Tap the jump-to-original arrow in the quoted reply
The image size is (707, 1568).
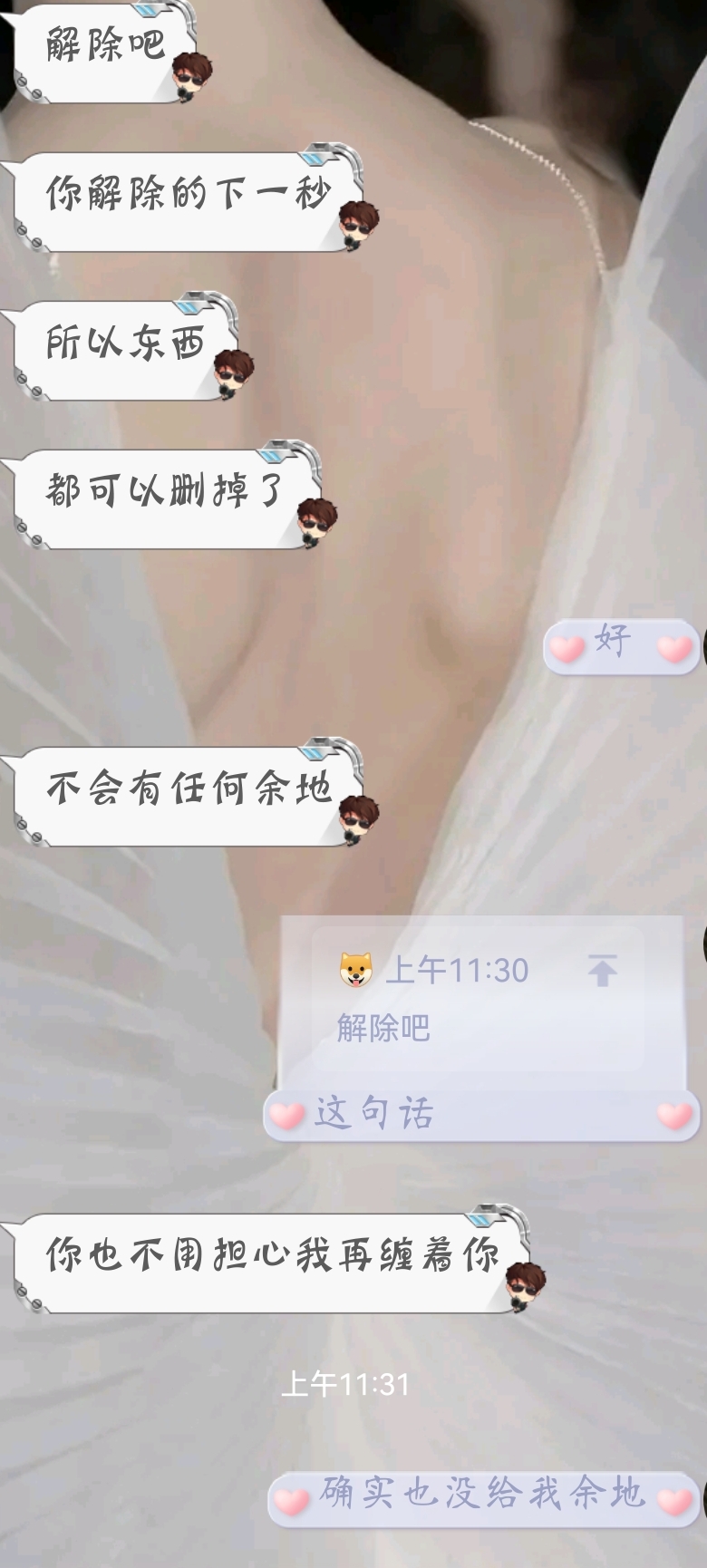coord(602,971)
